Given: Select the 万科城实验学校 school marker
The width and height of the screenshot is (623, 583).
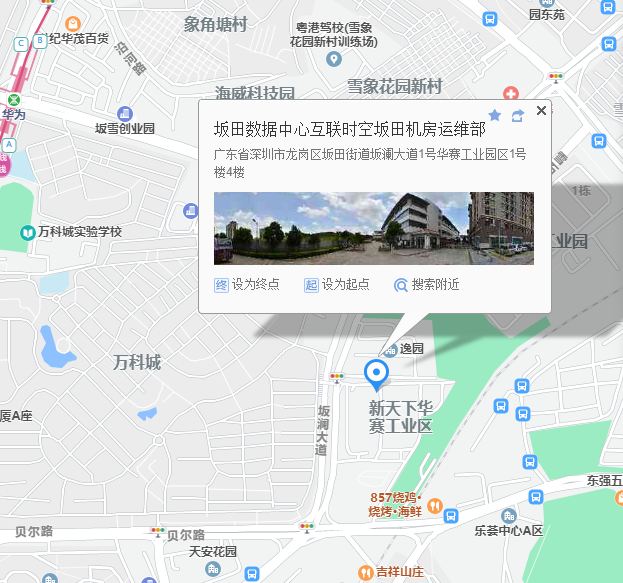Looking at the screenshot, I should [x=27, y=232].
